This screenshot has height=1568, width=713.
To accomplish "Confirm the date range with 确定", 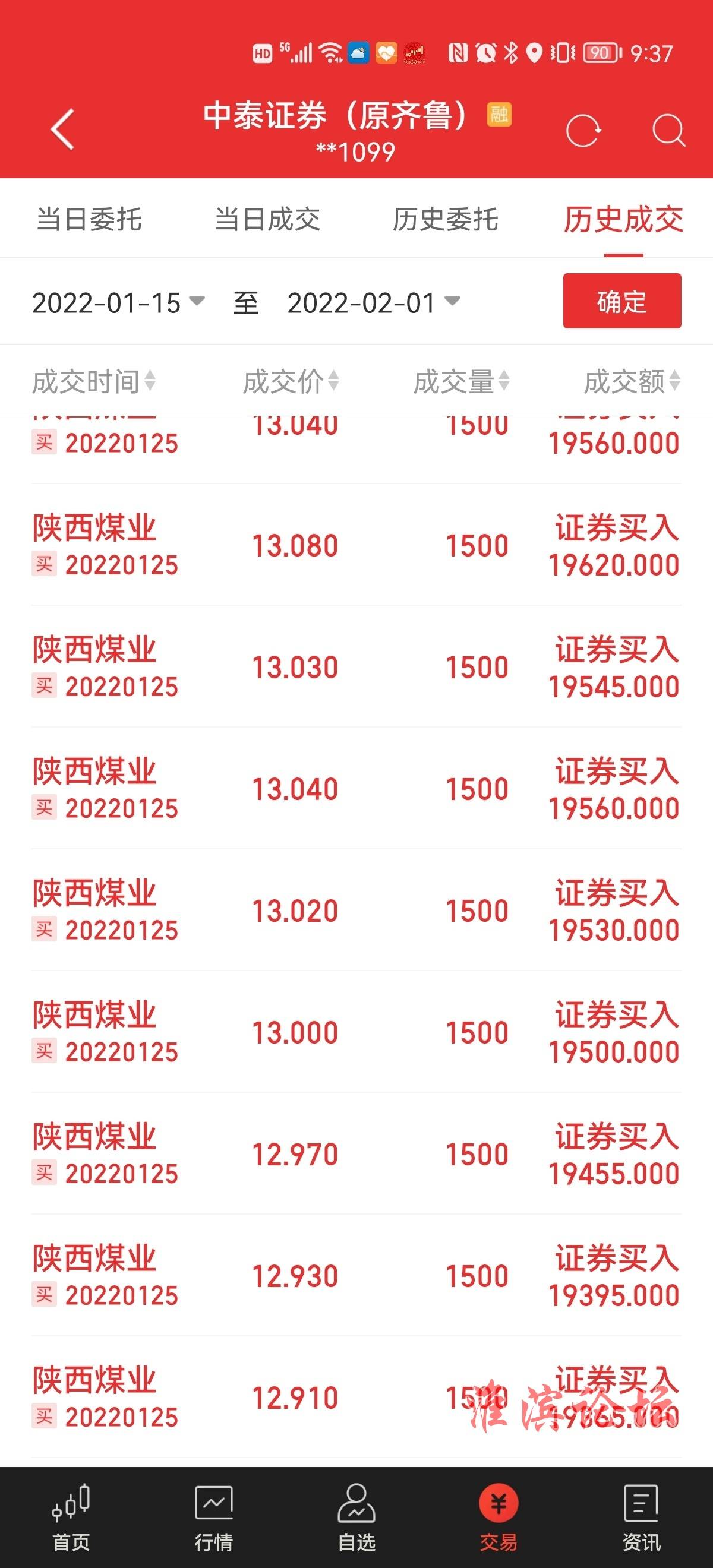I will 621,301.
